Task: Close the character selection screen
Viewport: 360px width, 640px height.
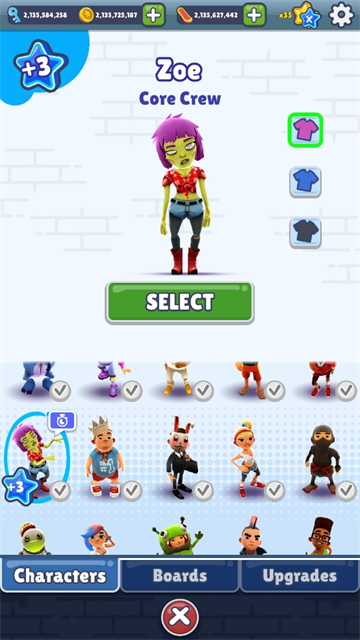Action: (180, 616)
